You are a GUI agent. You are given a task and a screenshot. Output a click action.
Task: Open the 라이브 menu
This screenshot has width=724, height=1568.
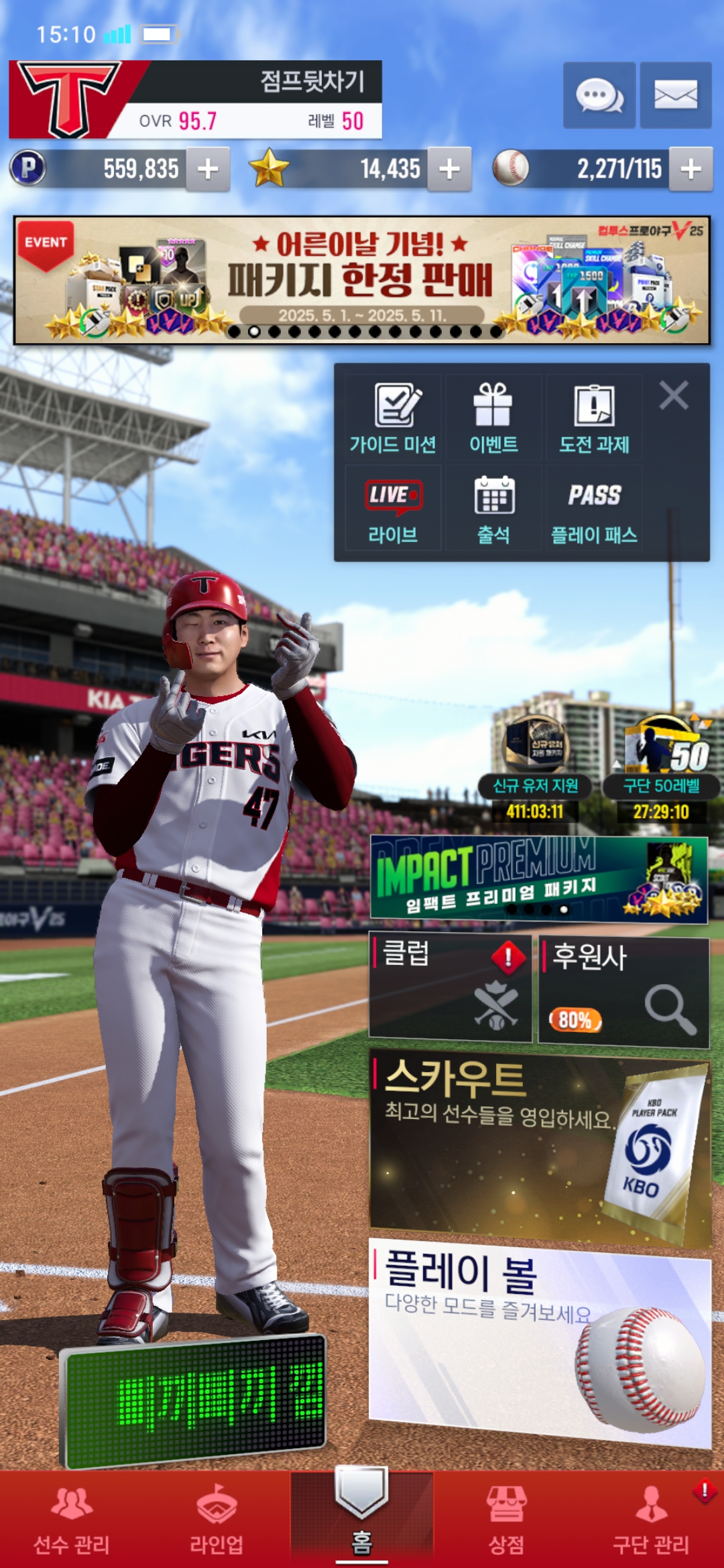click(x=393, y=509)
